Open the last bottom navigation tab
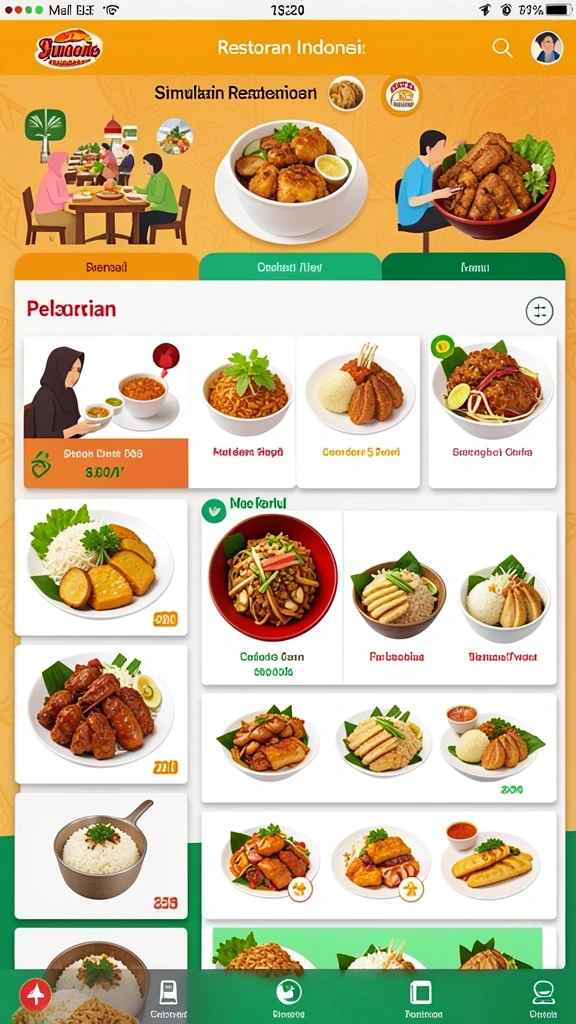The image size is (576, 1024). pyautogui.click(x=543, y=998)
